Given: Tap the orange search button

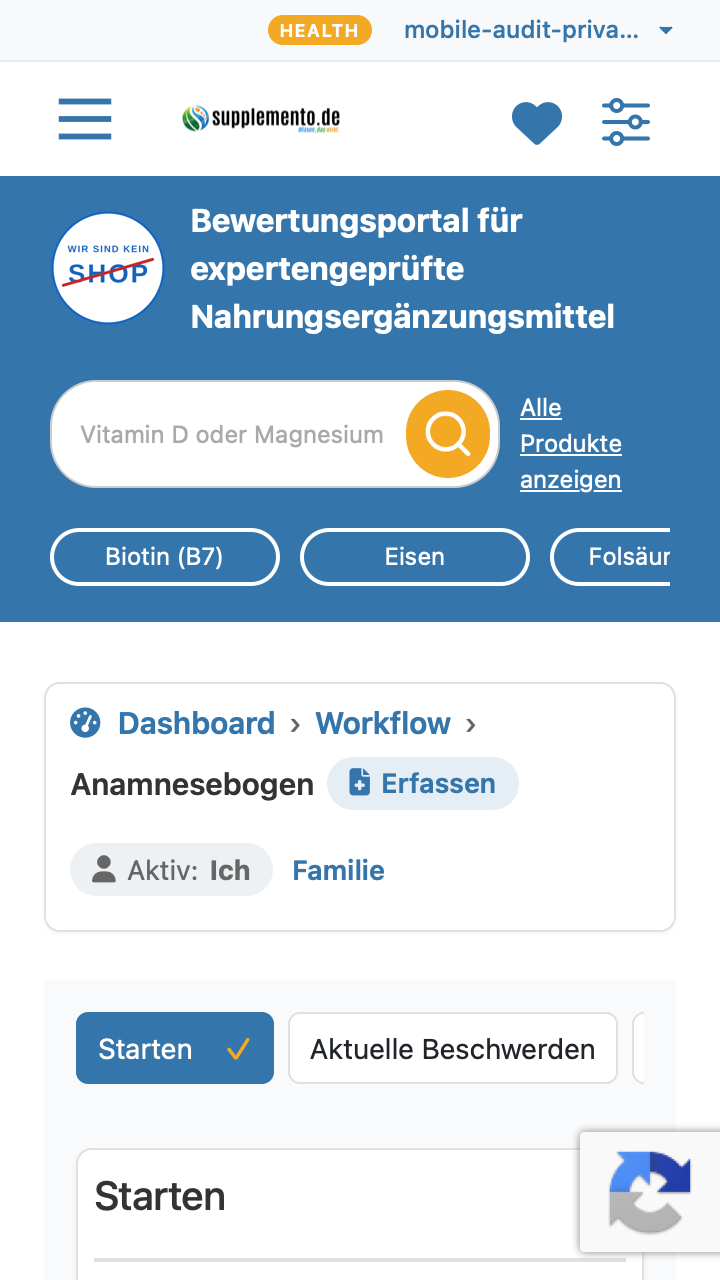Looking at the screenshot, I should [x=447, y=434].
